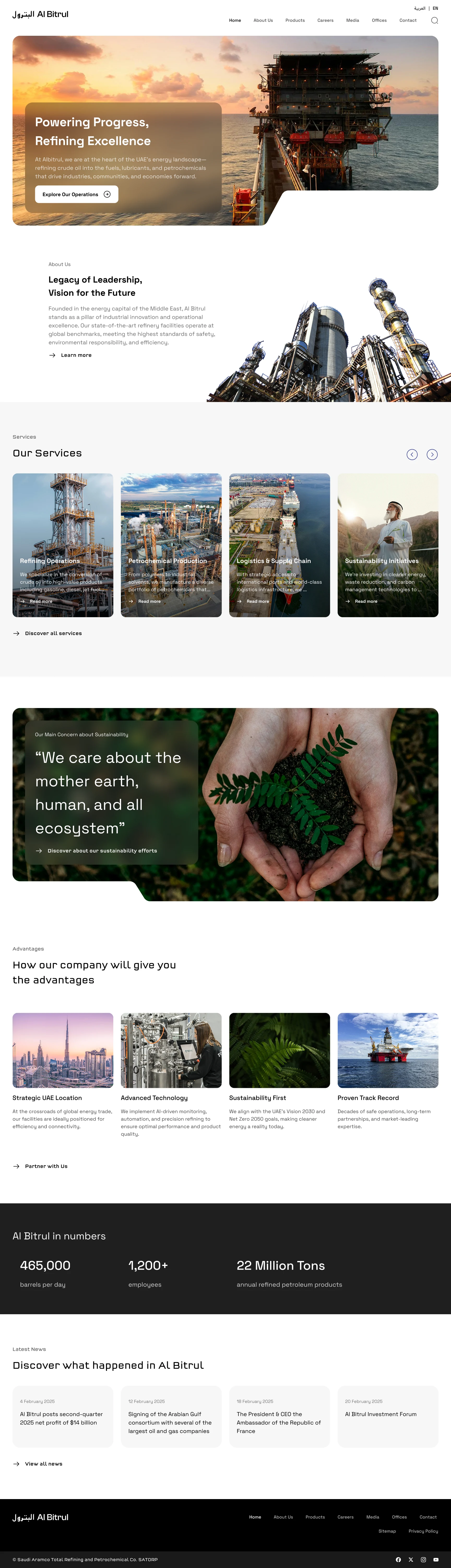451x1568 pixels.
Task: Open news on second-quarter net profit
Action: [63, 1418]
